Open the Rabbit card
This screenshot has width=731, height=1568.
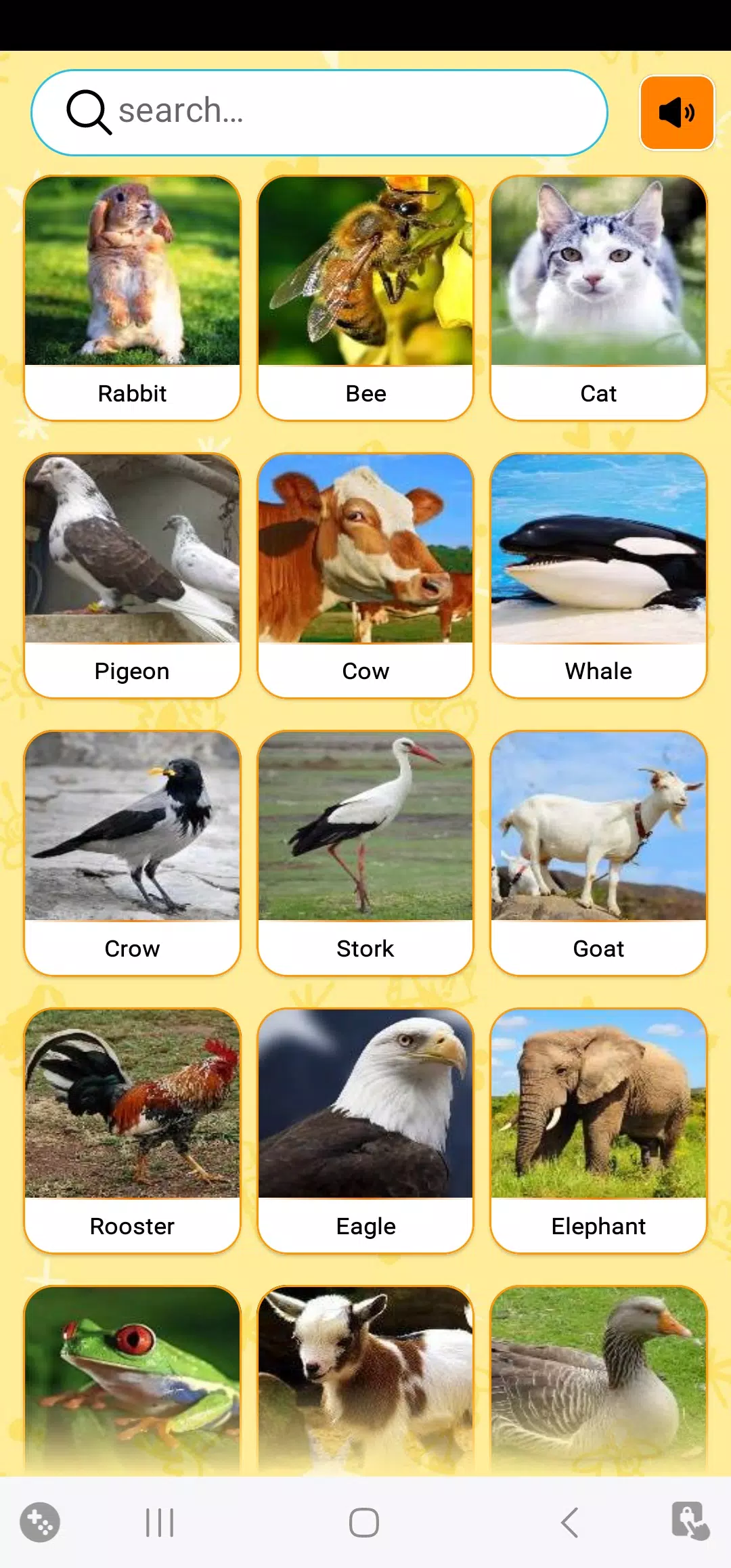tap(132, 298)
